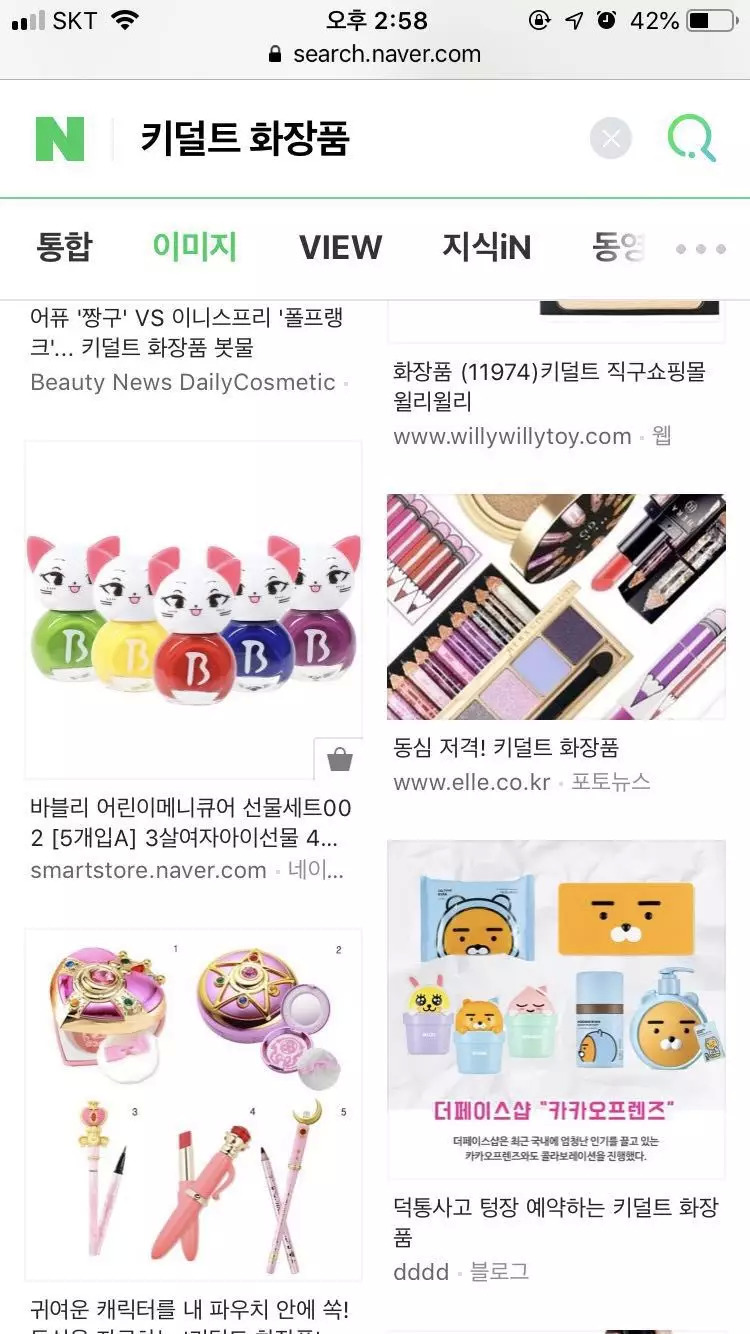Switch to the 통합 tab
This screenshot has width=750, height=1334.
pyautogui.click(x=64, y=247)
